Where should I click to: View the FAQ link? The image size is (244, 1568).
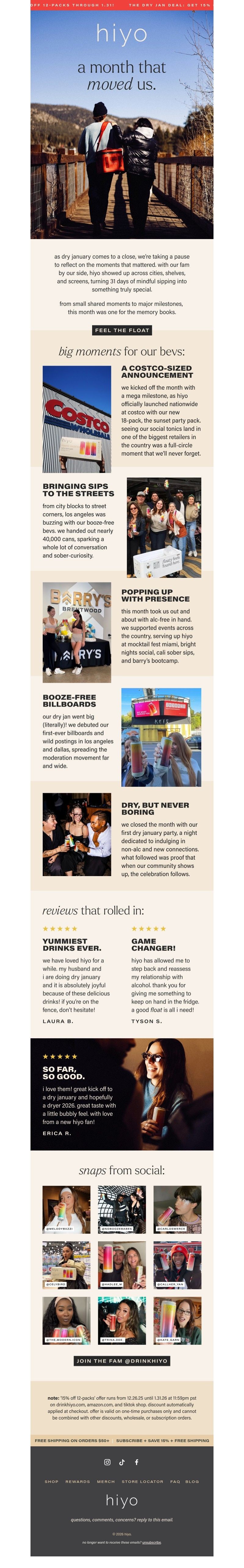175,1481
